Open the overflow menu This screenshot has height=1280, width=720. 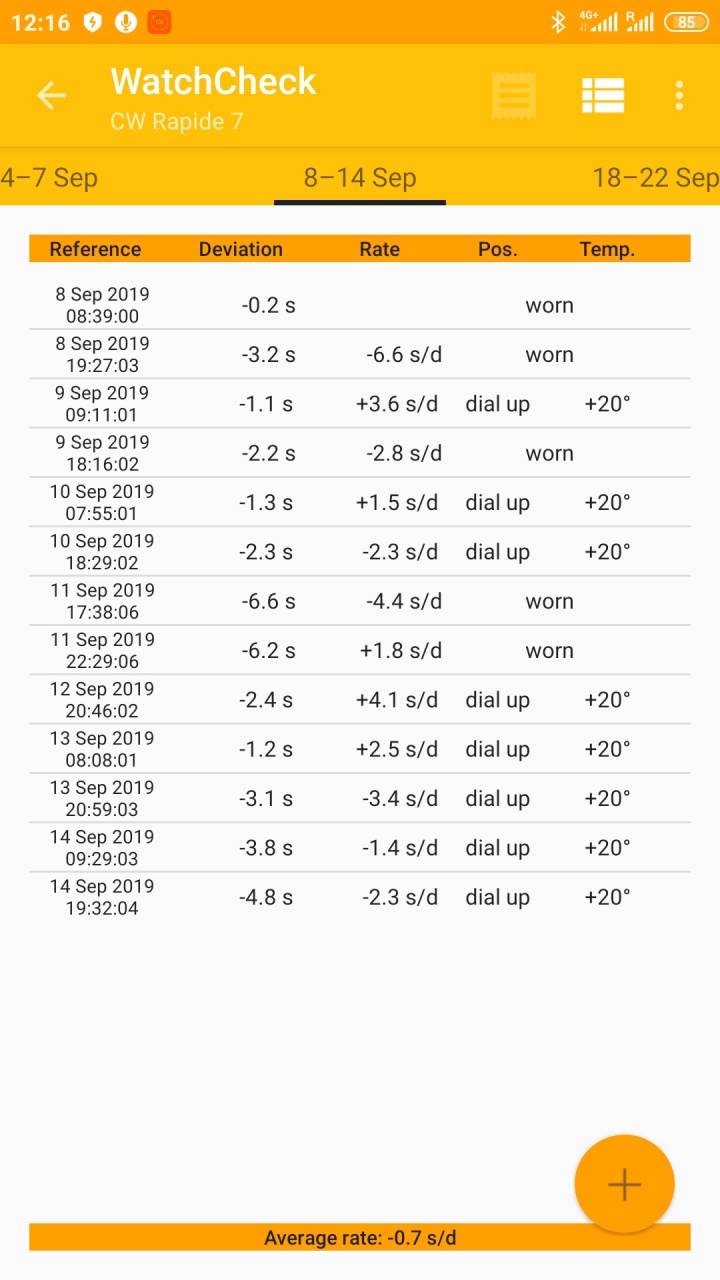click(679, 96)
